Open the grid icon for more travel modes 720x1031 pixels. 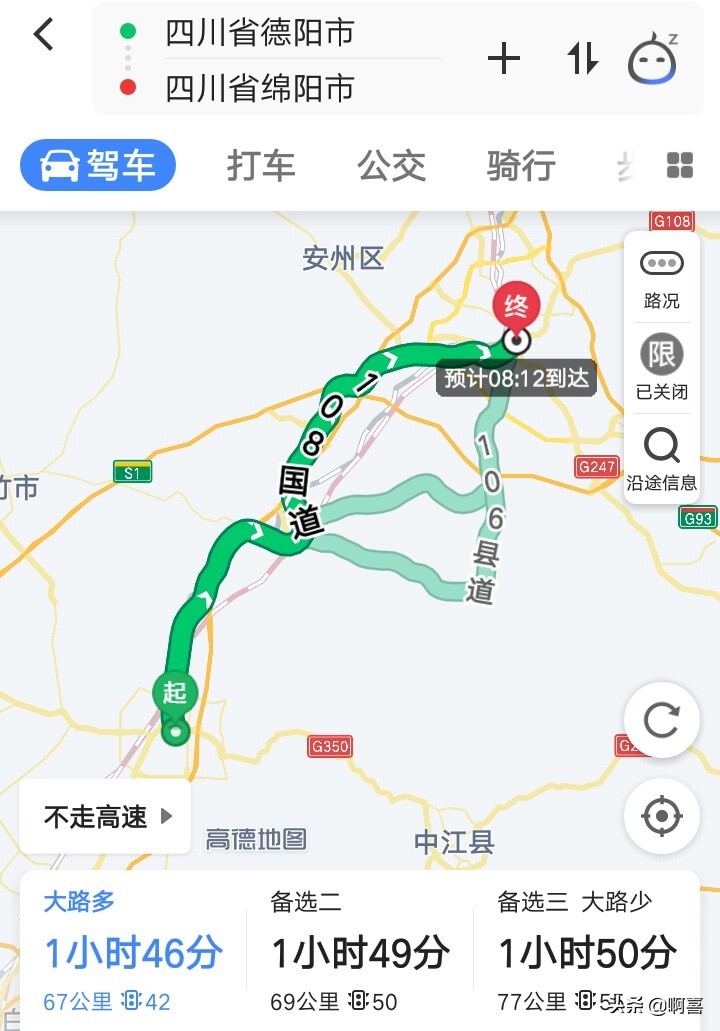click(679, 166)
